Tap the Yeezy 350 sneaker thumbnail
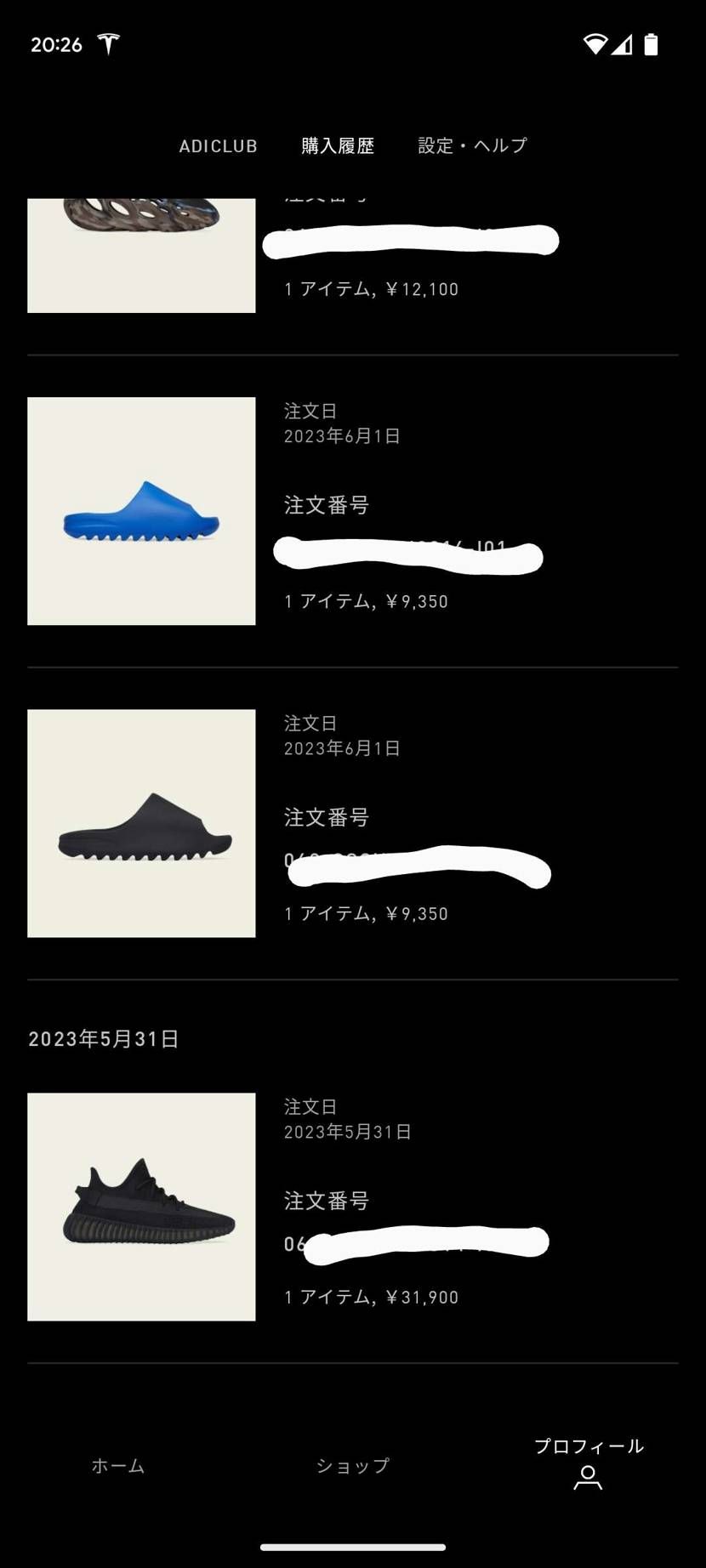The width and height of the screenshot is (706, 1568). point(141,1206)
